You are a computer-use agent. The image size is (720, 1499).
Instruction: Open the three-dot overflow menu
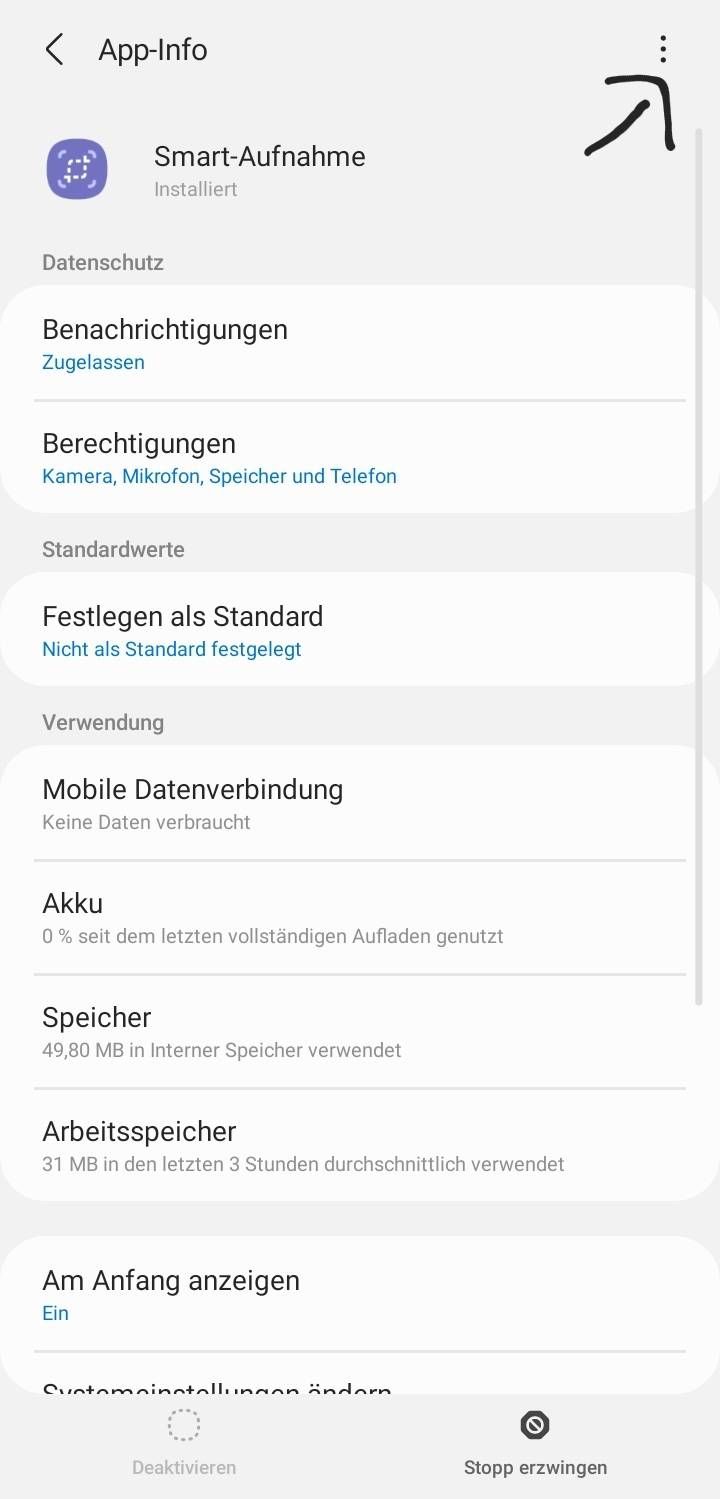point(663,49)
